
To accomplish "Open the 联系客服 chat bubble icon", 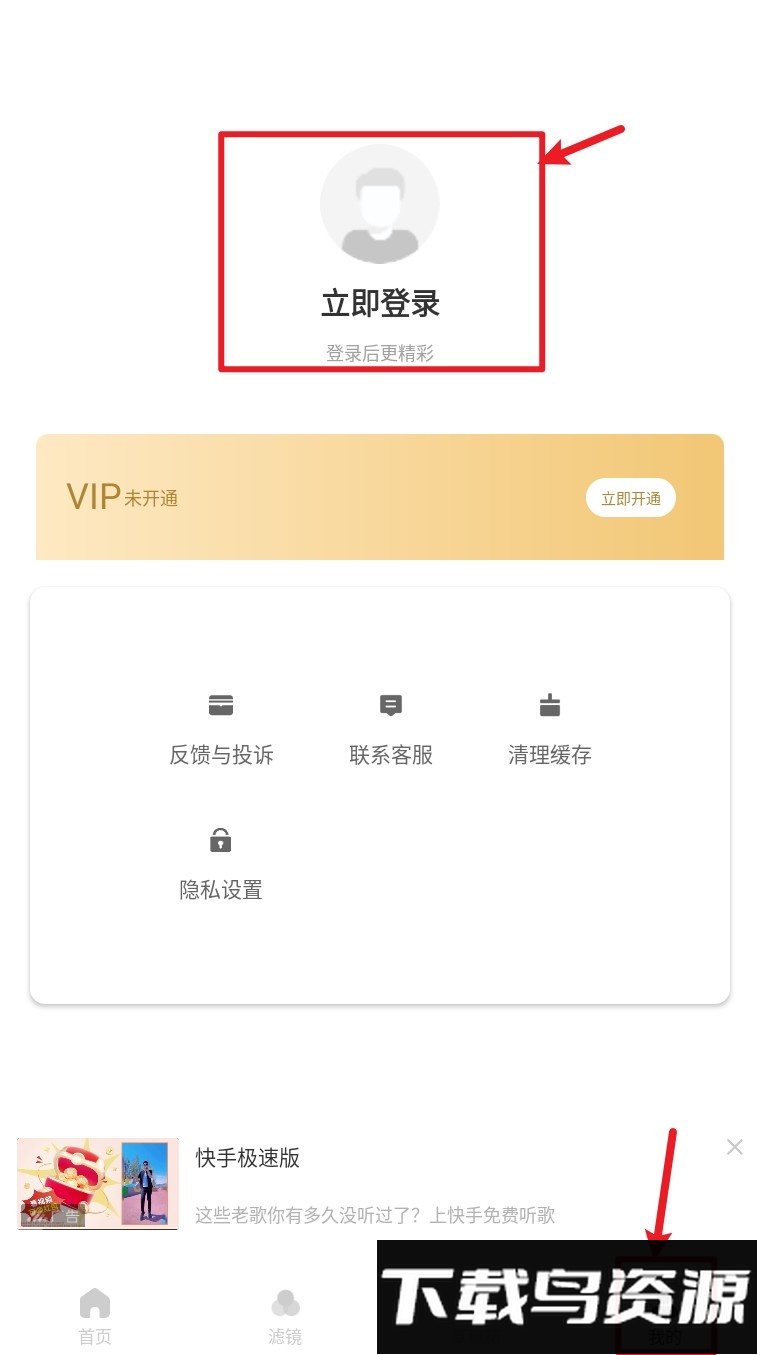I will point(390,705).
